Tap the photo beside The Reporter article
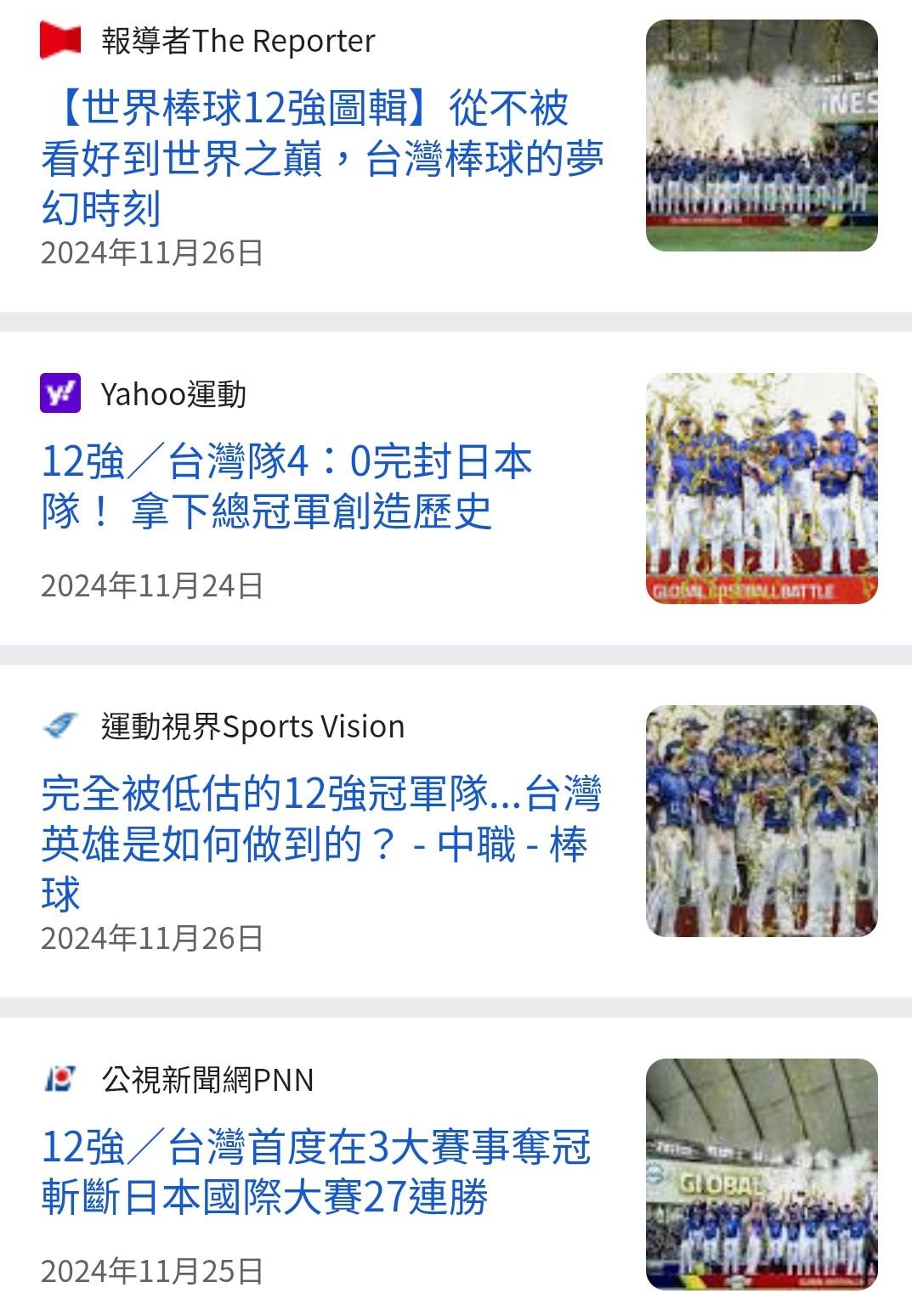This screenshot has height=1316, width=912. (x=761, y=136)
